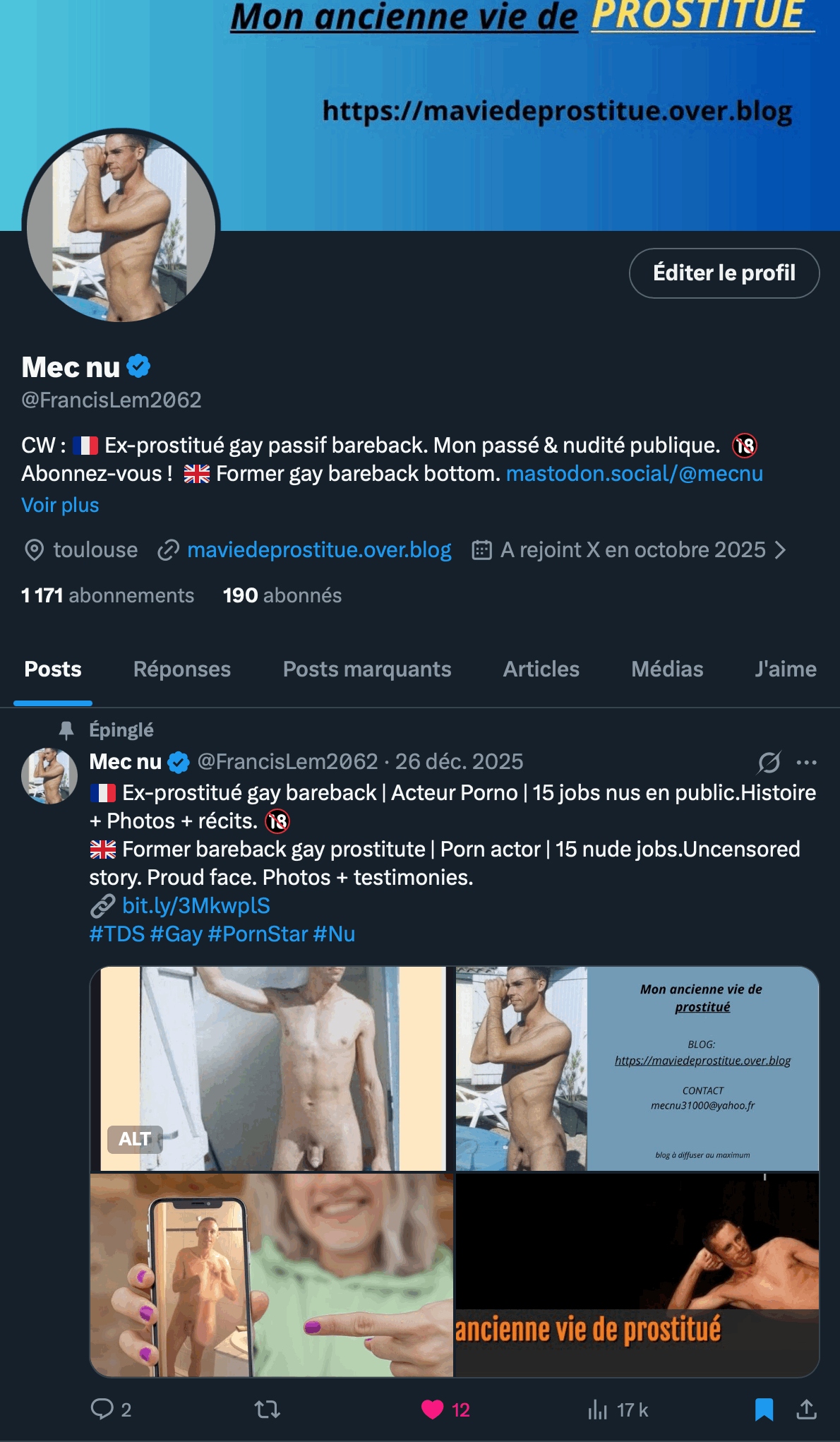The width and height of the screenshot is (840, 1442).
Task: View the 1 171 abonnements list
Action: click(107, 595)
